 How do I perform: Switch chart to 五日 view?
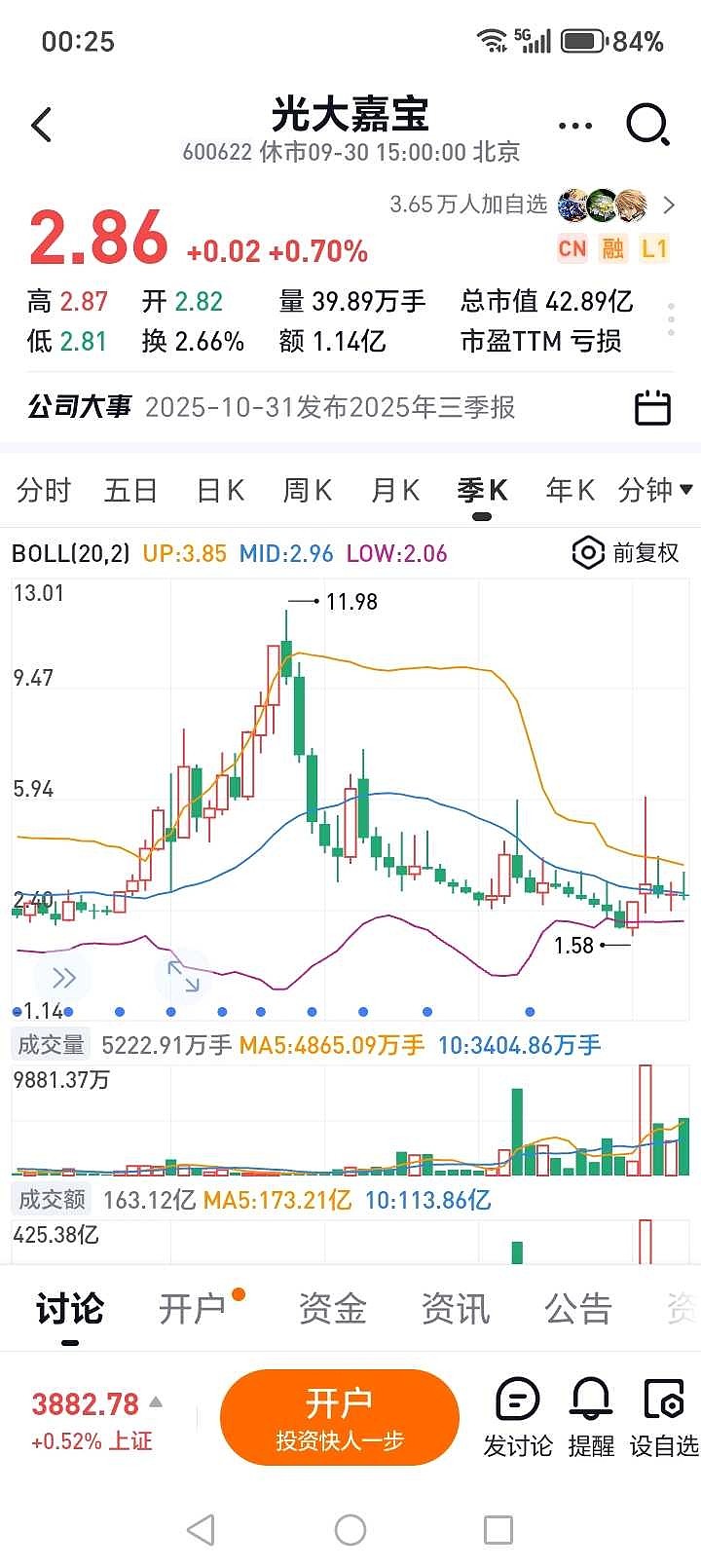point(130,490)
